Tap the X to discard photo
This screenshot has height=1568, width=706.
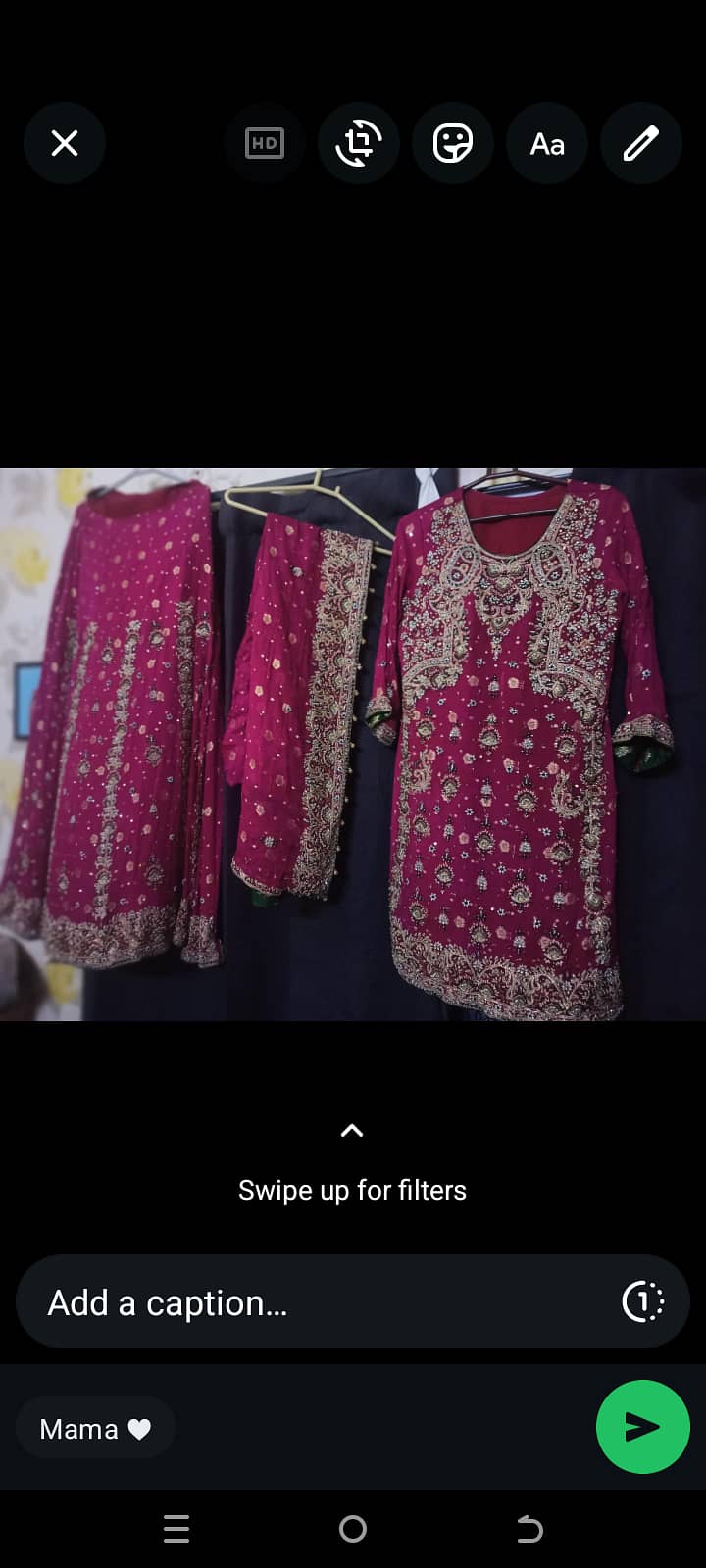pos(64,143)
